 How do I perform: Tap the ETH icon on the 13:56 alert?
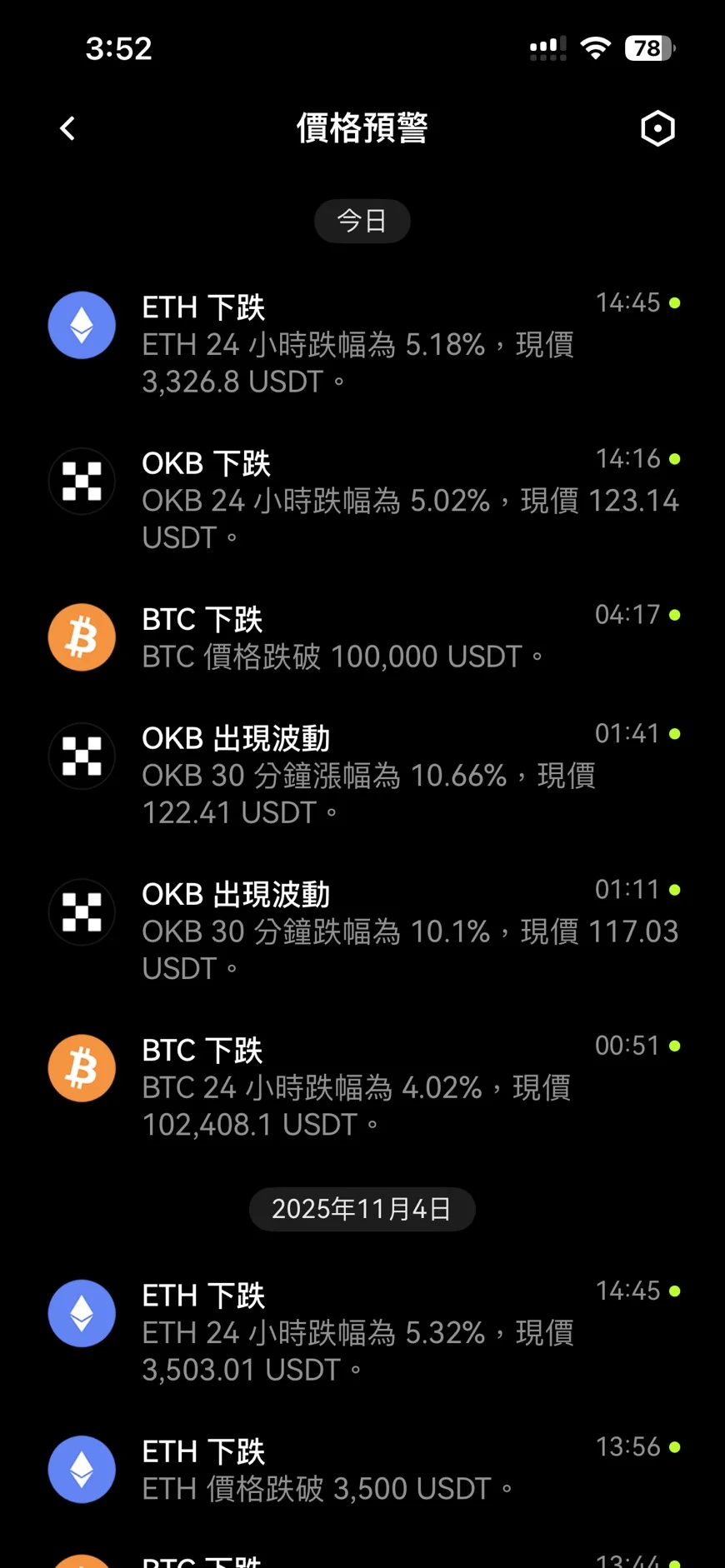tap(81, 1469)
